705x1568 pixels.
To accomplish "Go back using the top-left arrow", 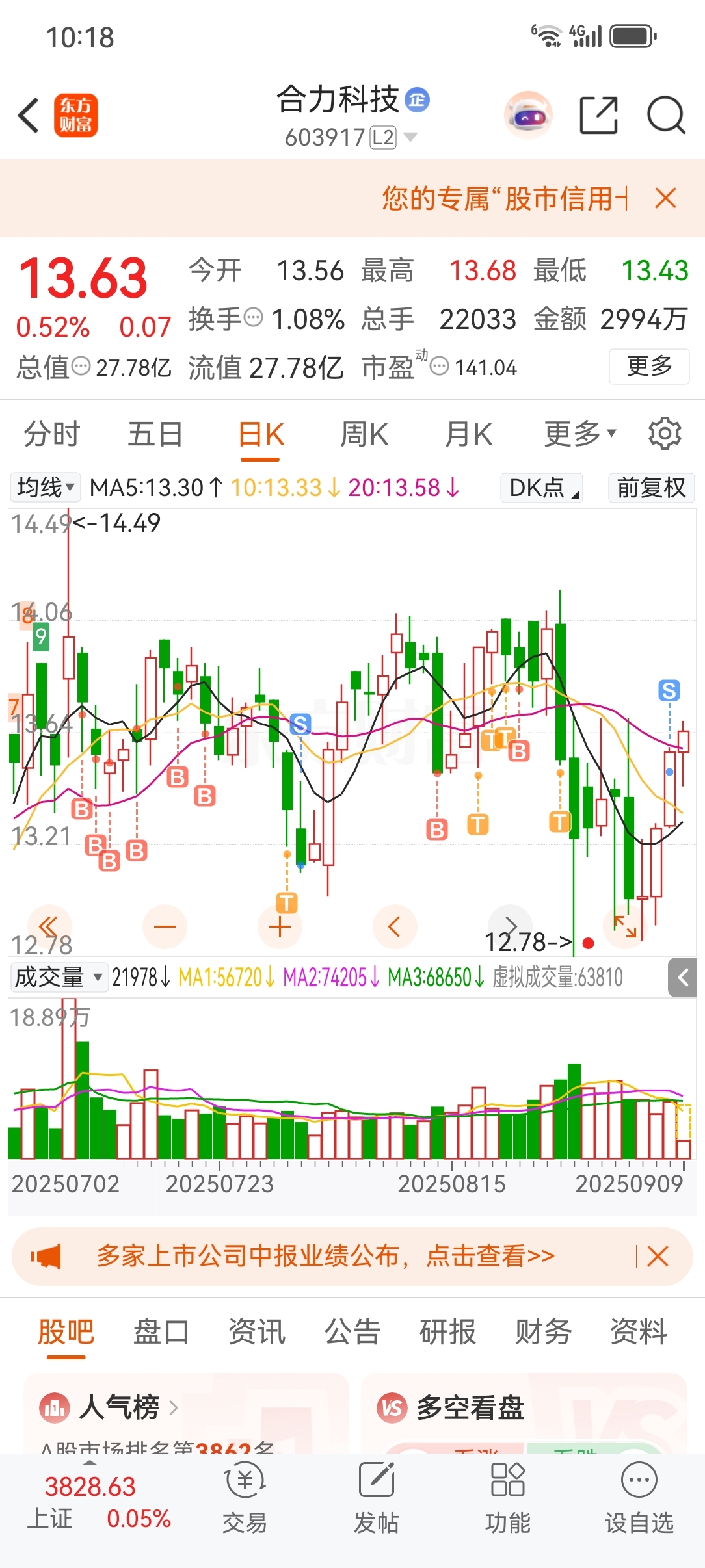I will pos(29,116).
